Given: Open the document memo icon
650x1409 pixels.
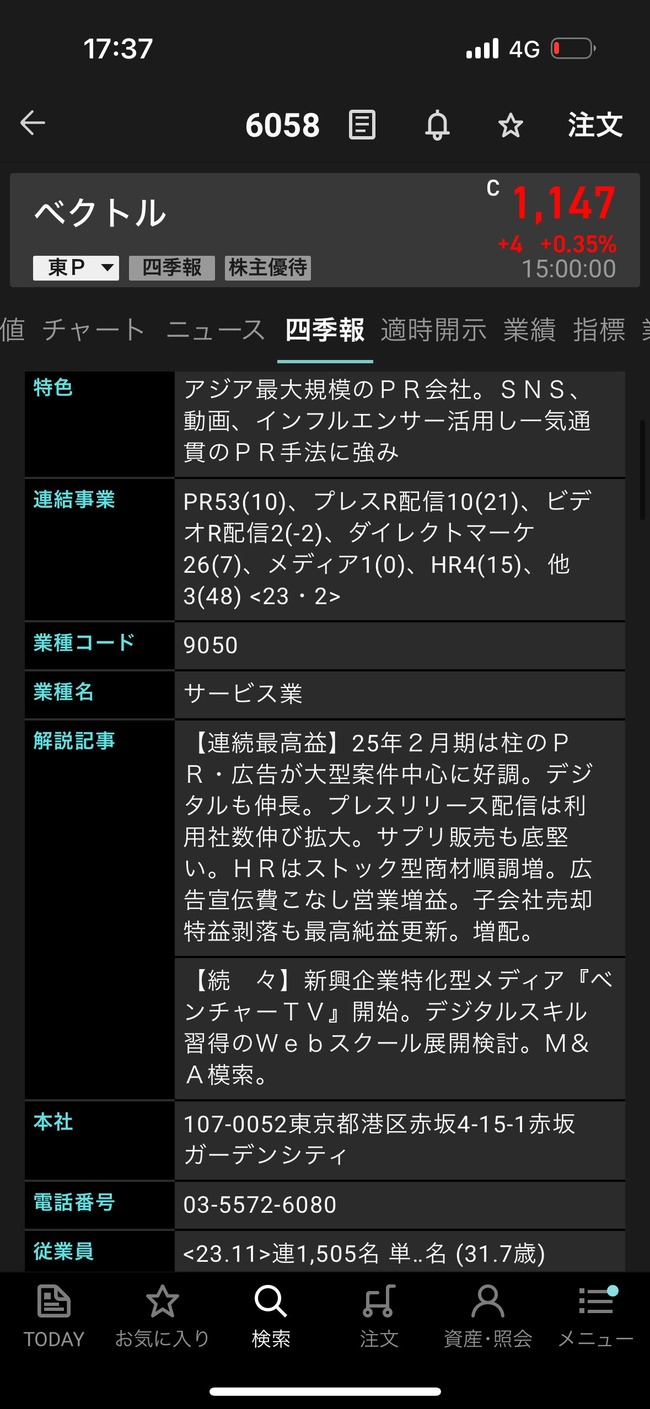Looking at the screenshot, I should click(x=362, y=125).
